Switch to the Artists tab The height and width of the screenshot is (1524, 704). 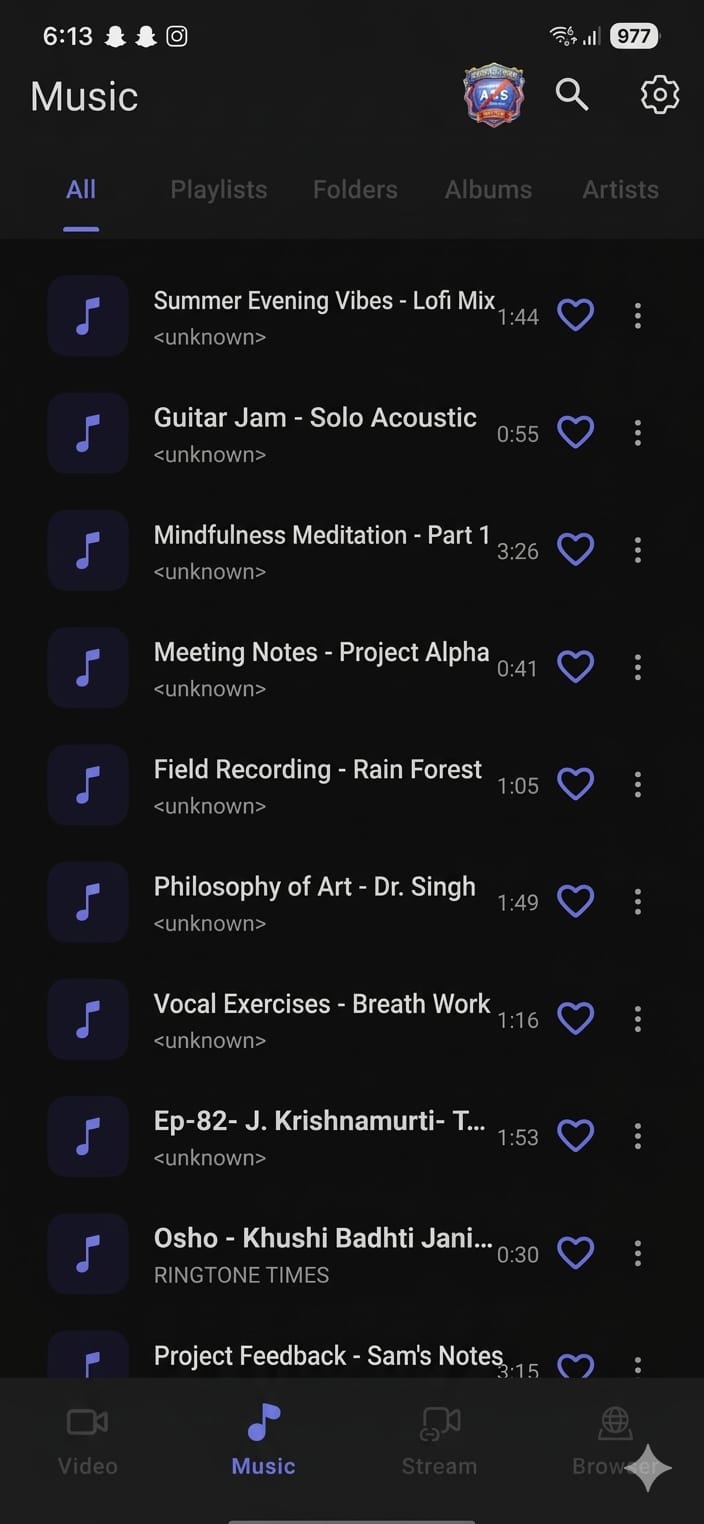pyautogui.click(x=620, y=189)
